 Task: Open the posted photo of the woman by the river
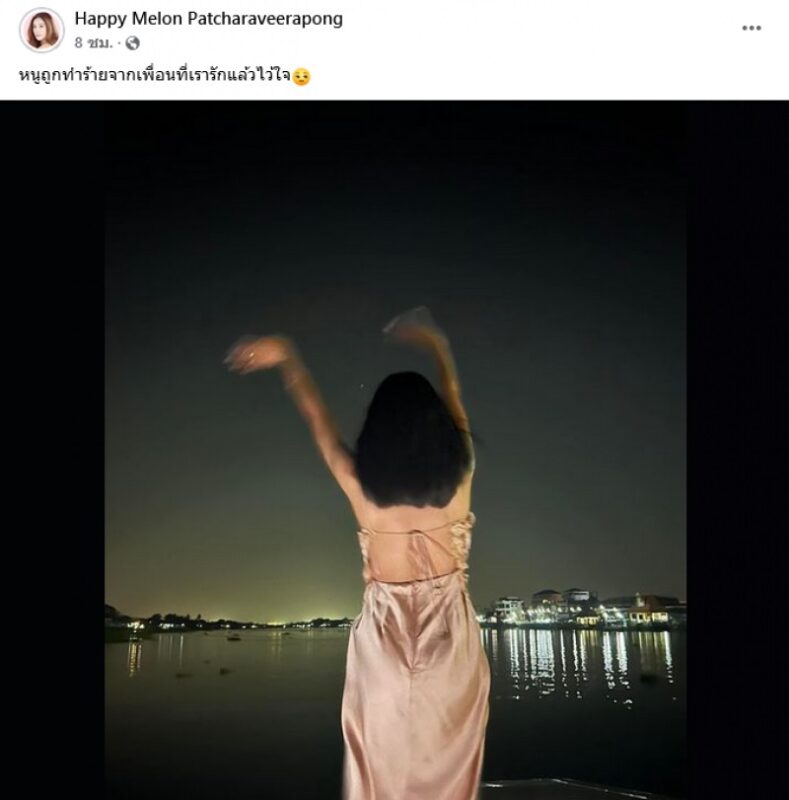(395, 450)
